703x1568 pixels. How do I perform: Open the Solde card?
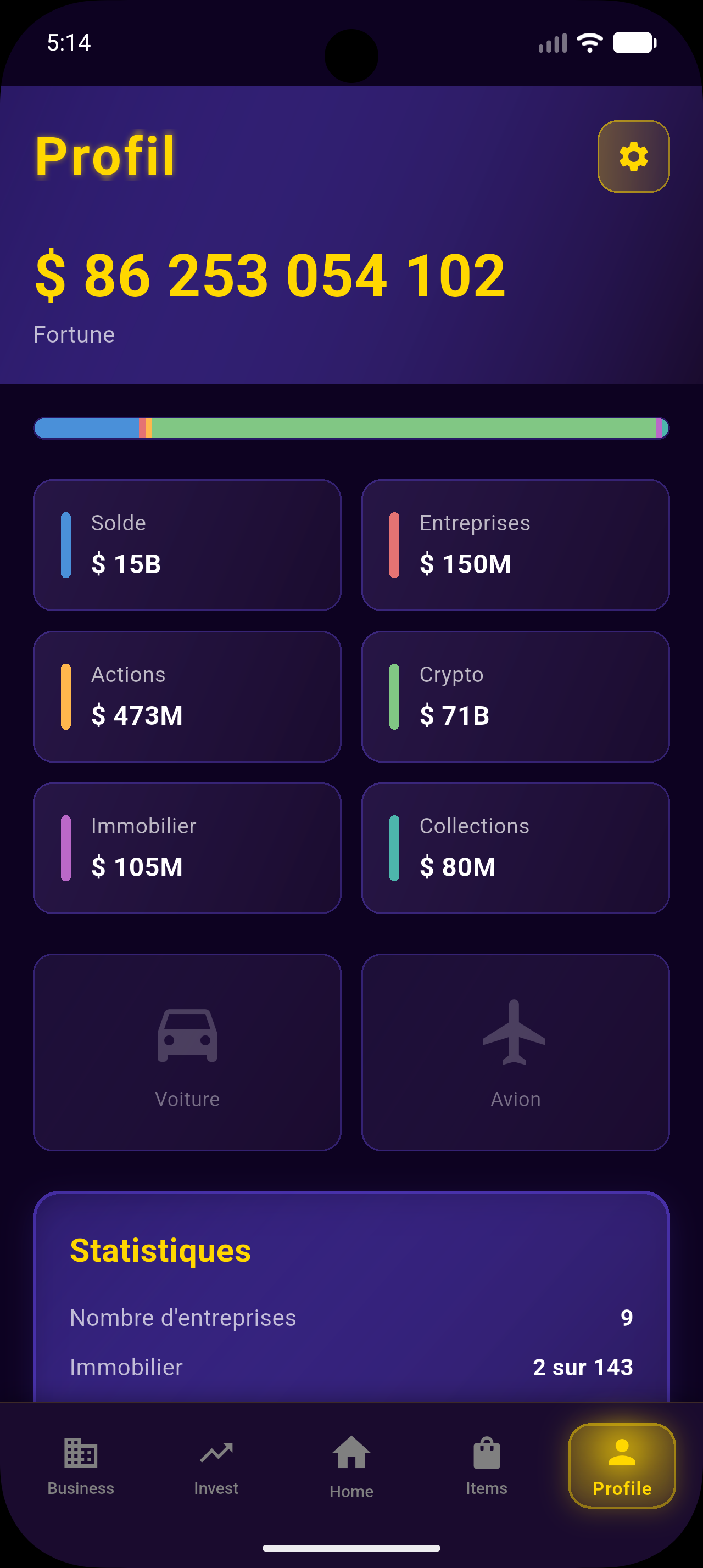(x=187, y=545)
